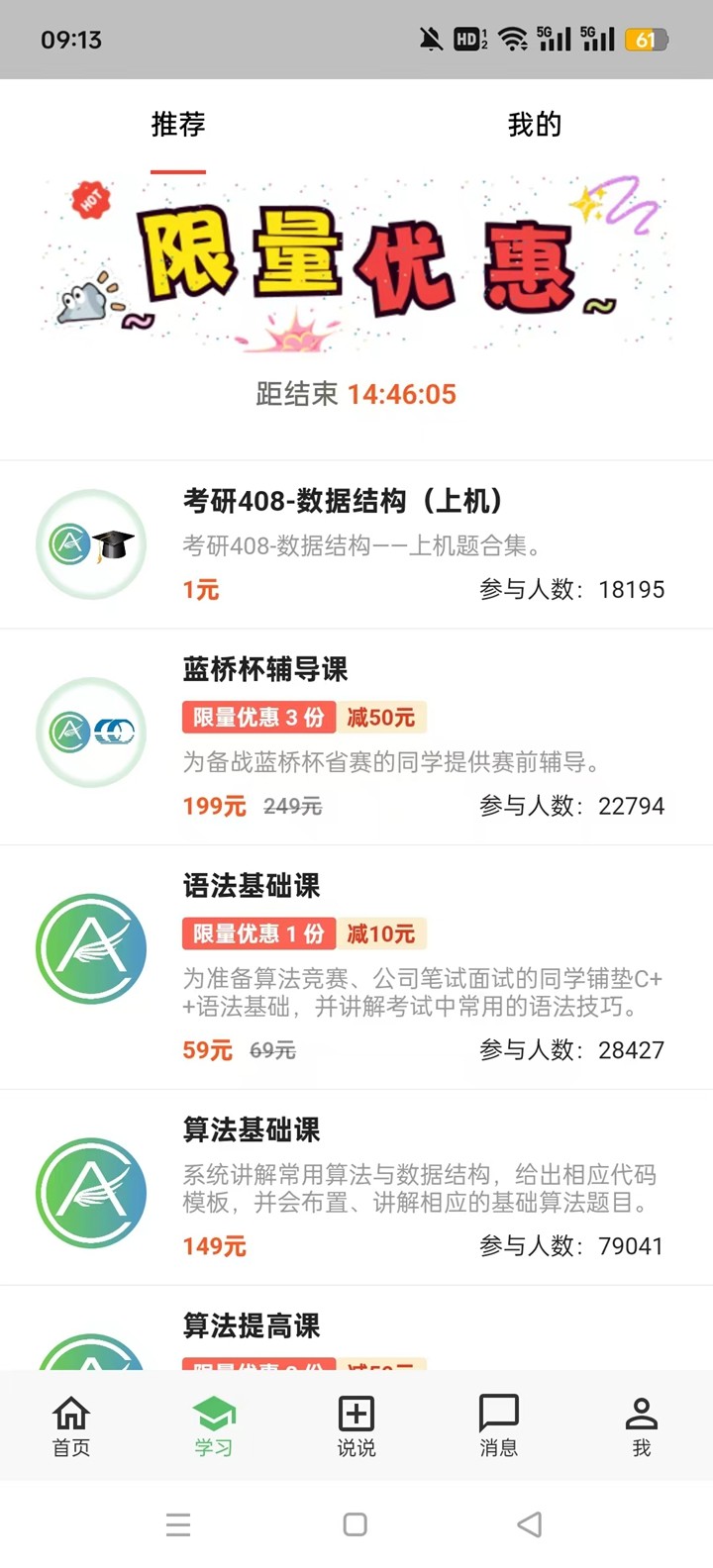
Task: Check the 消息 tab
Action: pos(499,1425)
